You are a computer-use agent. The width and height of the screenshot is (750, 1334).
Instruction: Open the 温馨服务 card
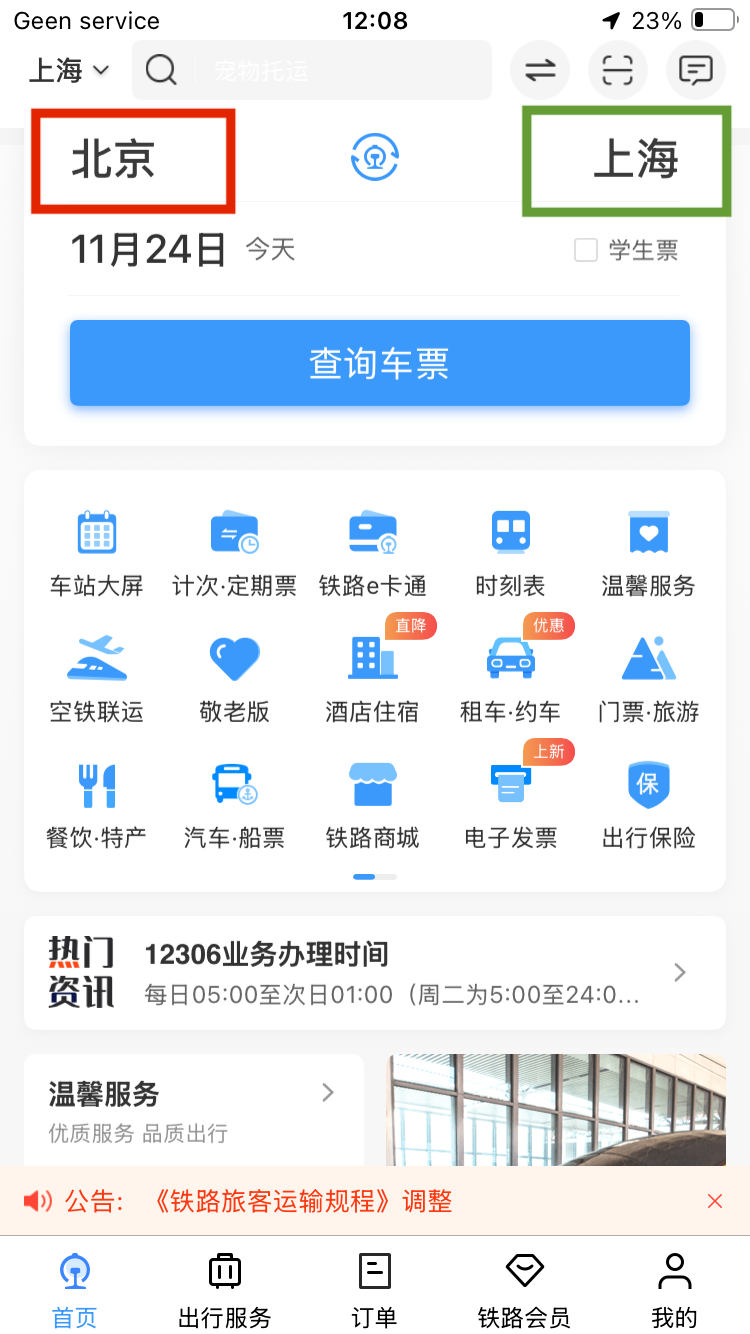(x=193, y=1110)
